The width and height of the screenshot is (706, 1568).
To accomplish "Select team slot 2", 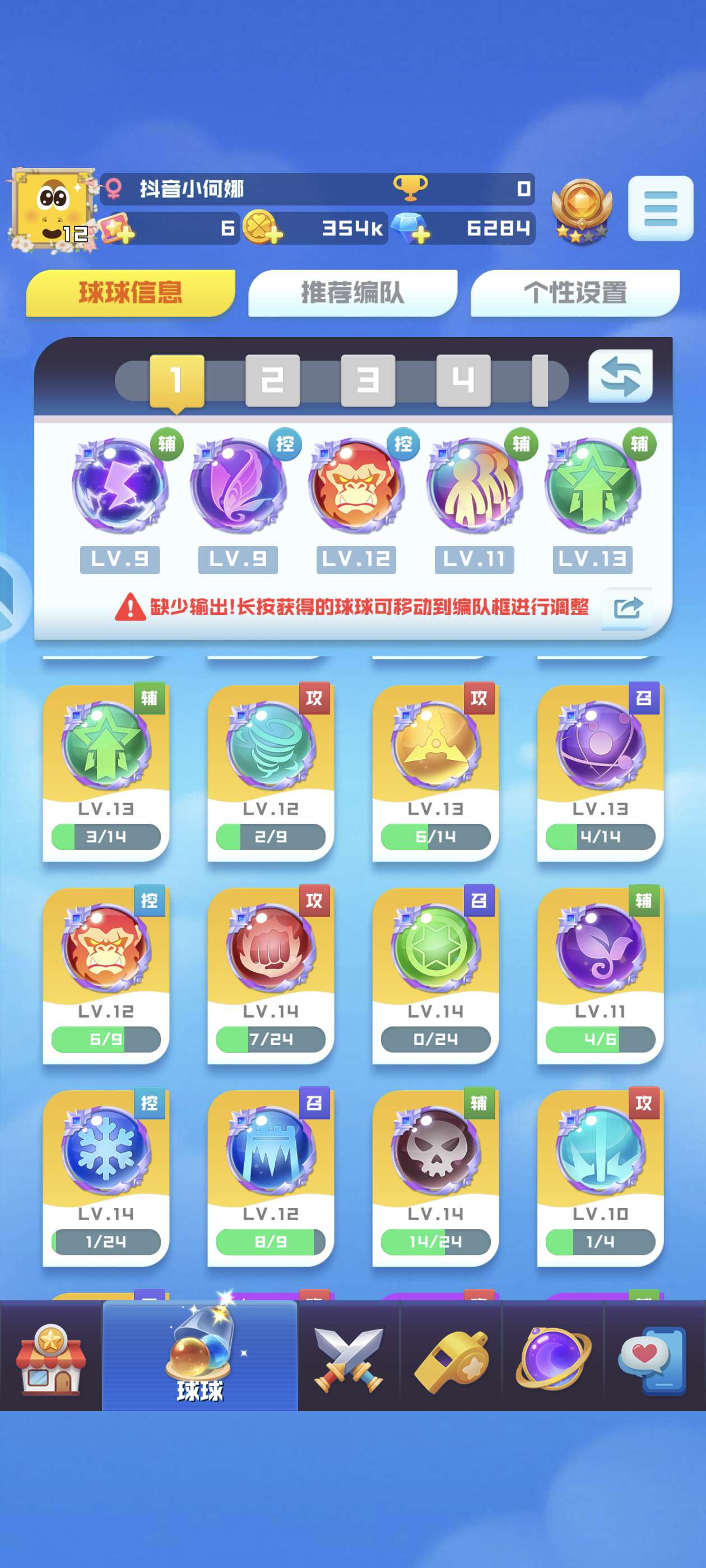I will (x=272, y=380).
